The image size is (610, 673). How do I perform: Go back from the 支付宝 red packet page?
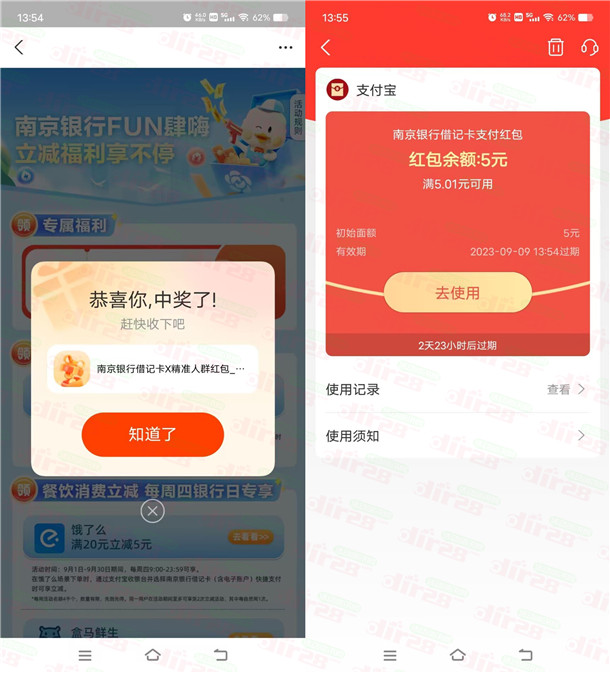click(x=325, y=47)
